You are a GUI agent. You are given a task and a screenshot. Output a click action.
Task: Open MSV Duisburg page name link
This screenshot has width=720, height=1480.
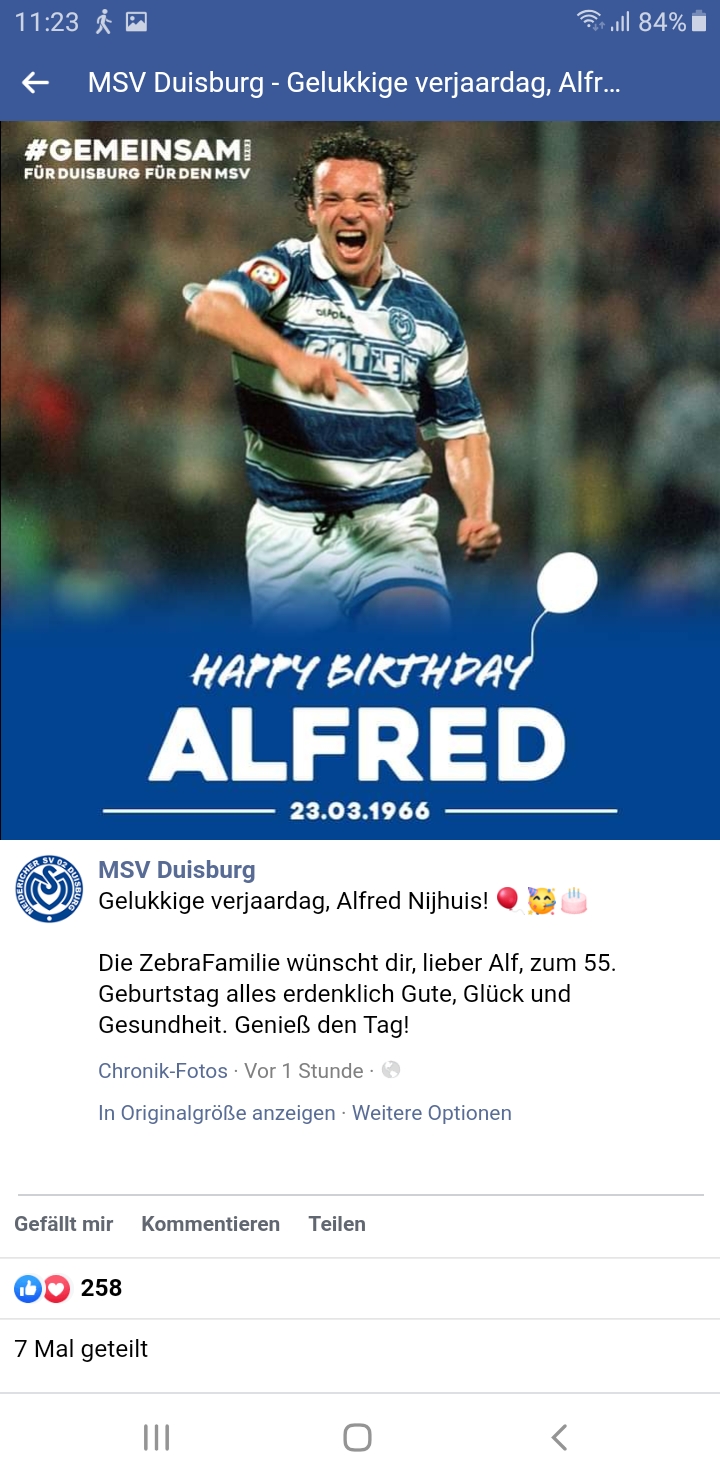(176, 869)
